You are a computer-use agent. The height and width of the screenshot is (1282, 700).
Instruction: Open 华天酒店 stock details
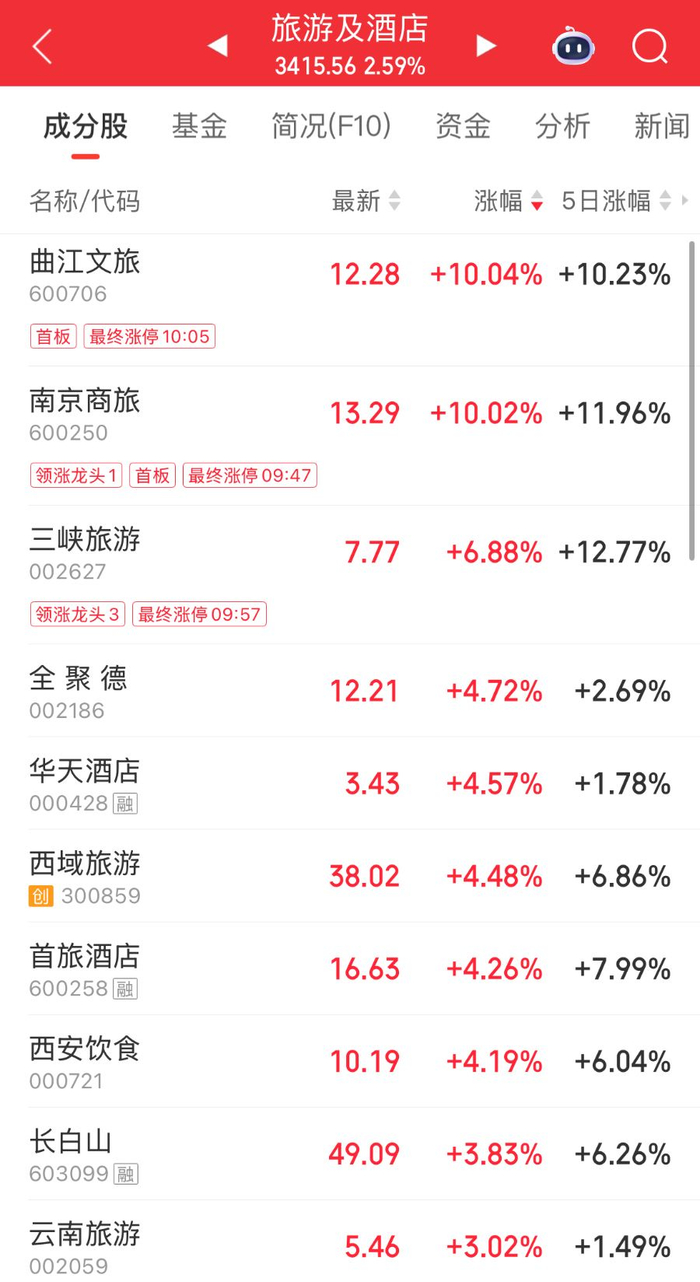350,783
